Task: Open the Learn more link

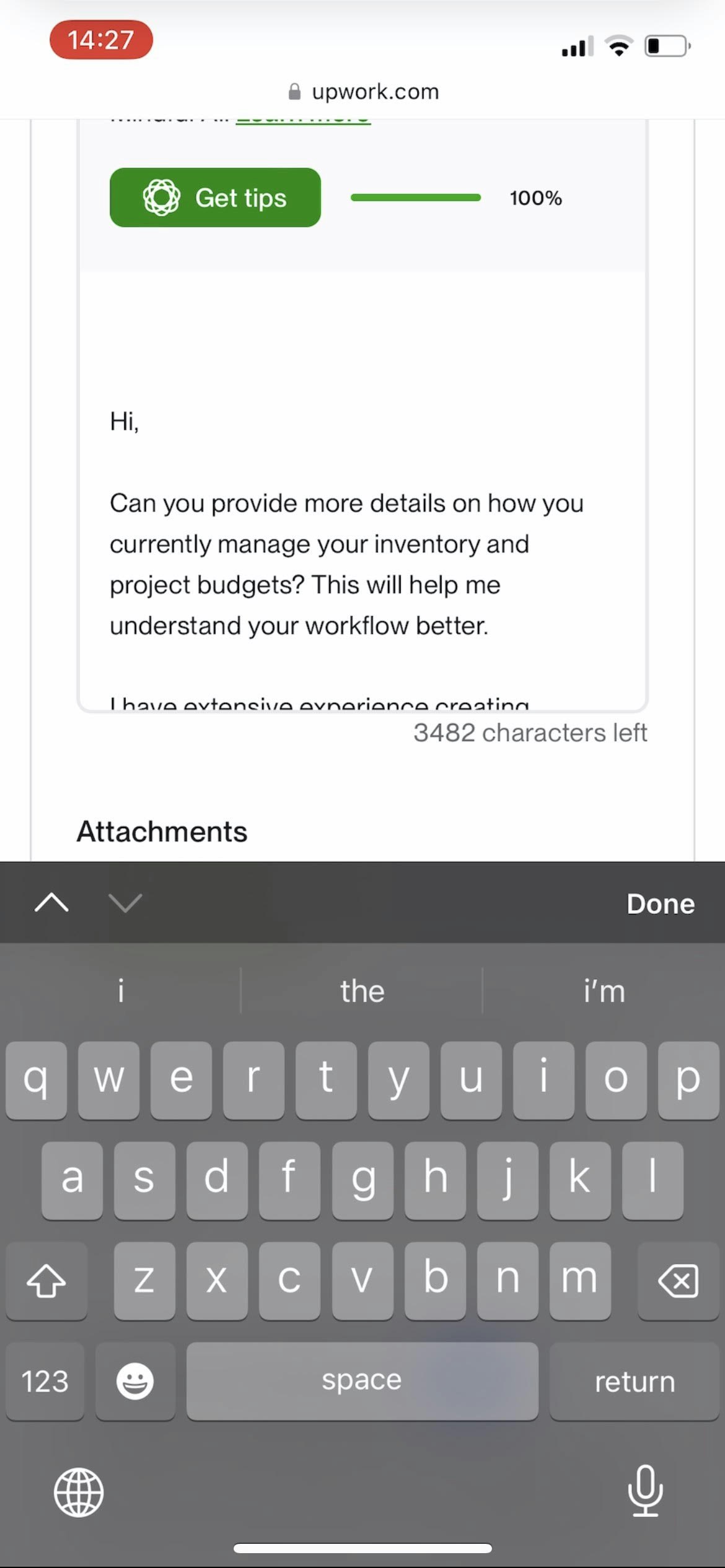Action: coord(303,121)
